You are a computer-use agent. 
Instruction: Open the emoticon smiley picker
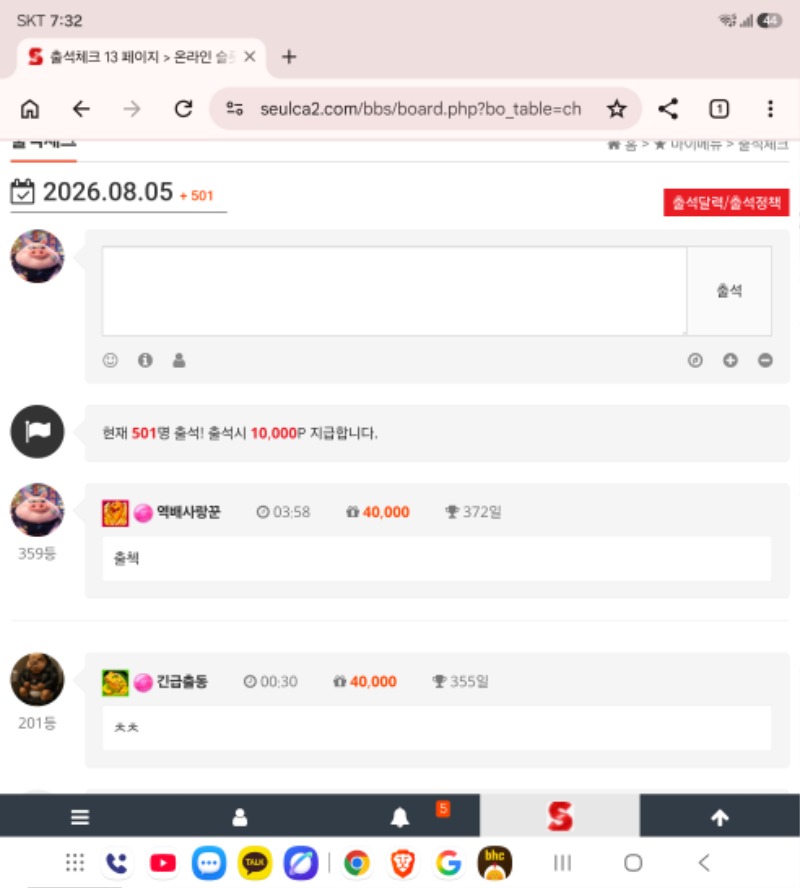pyautogui.click(x=110, y=360)
